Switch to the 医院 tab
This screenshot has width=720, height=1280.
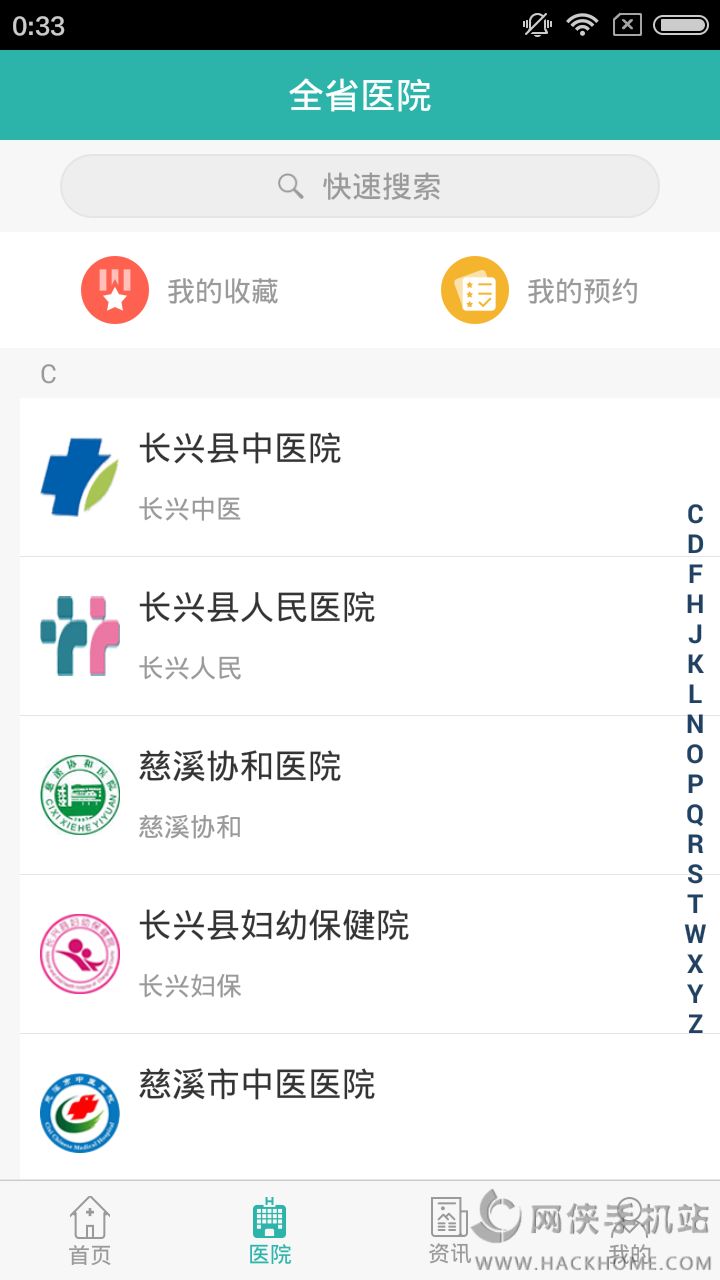270,1231
